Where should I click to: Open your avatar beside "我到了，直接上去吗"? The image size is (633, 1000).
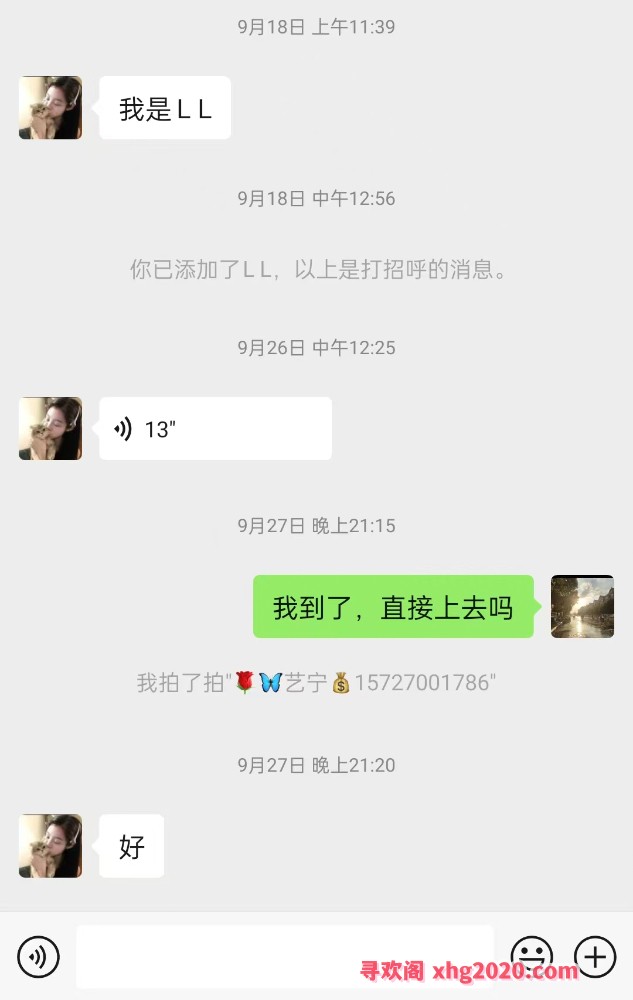coord(582,606)
